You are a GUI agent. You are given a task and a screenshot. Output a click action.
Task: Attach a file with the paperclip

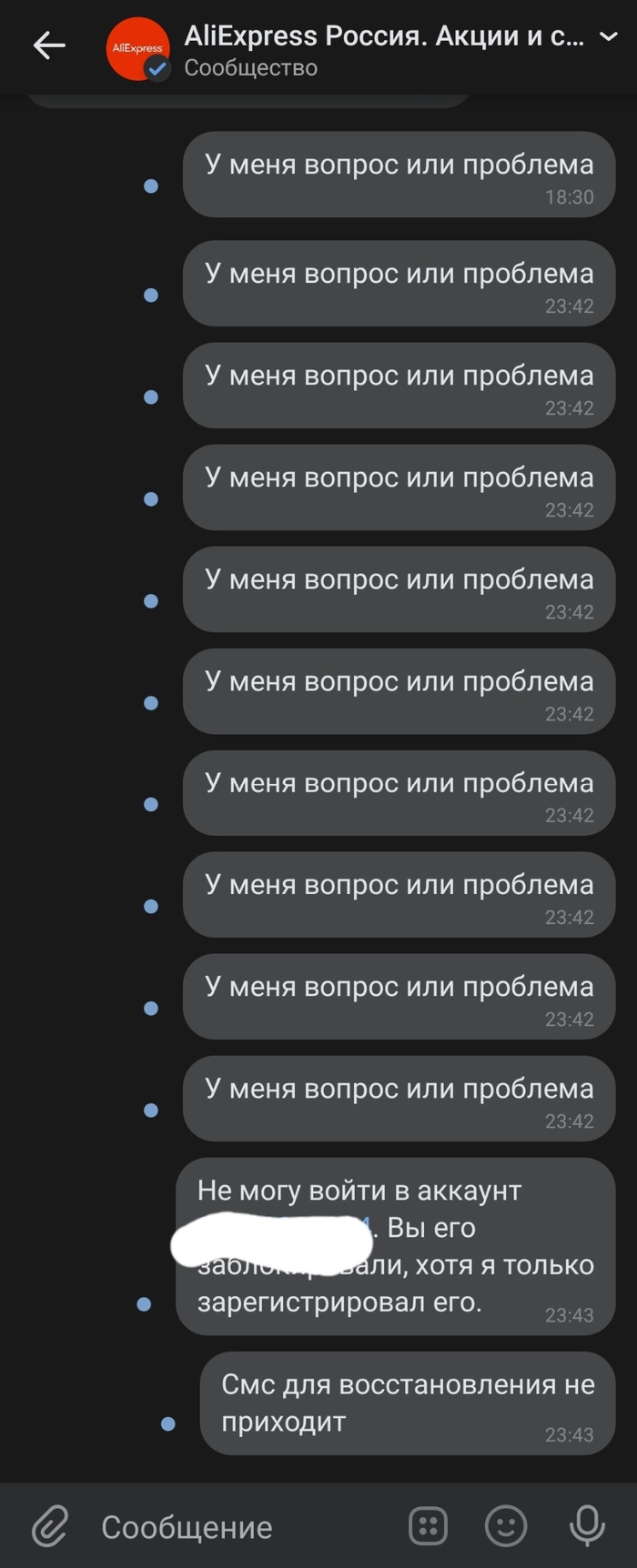[51, 1526]
